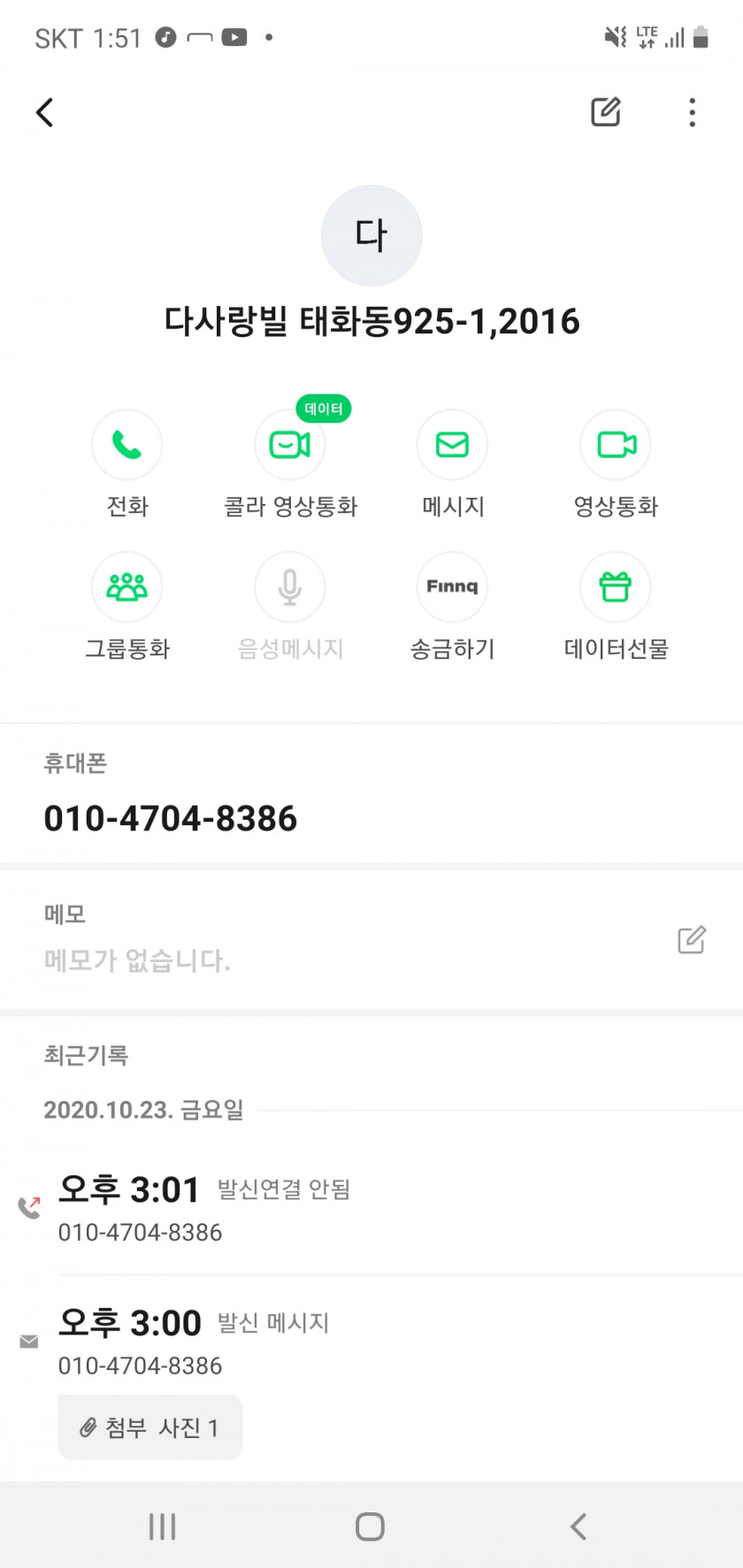743x1568 pixels.
Task: Edit this contact via the pencil icon
Action: pos(606,112)
